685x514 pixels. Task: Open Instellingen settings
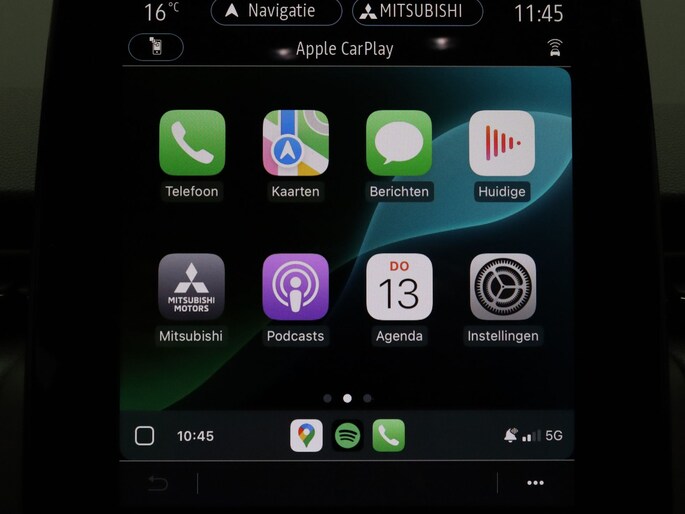(x=503, y=287)
